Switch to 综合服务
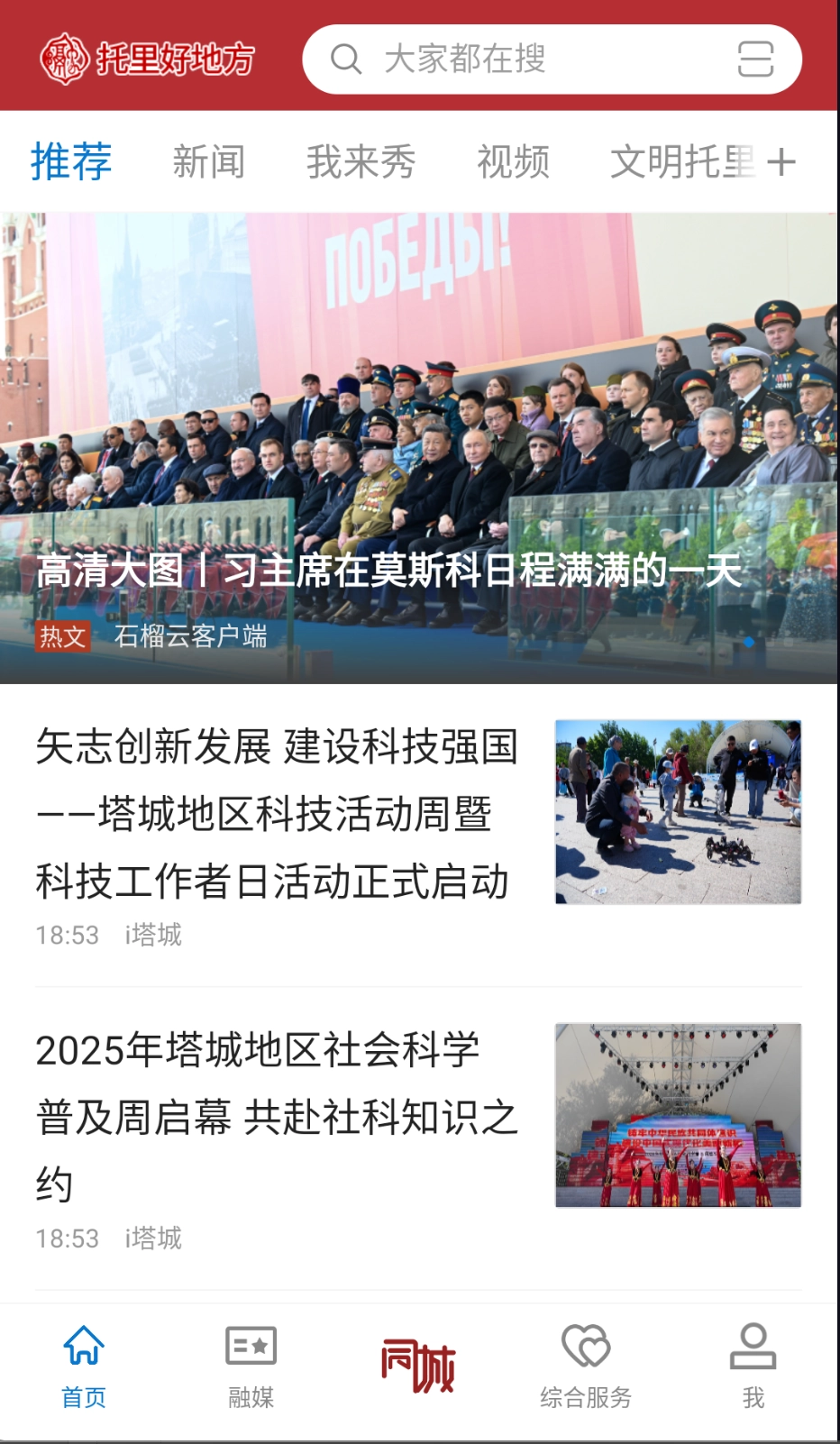 (x=586, y=1366)
